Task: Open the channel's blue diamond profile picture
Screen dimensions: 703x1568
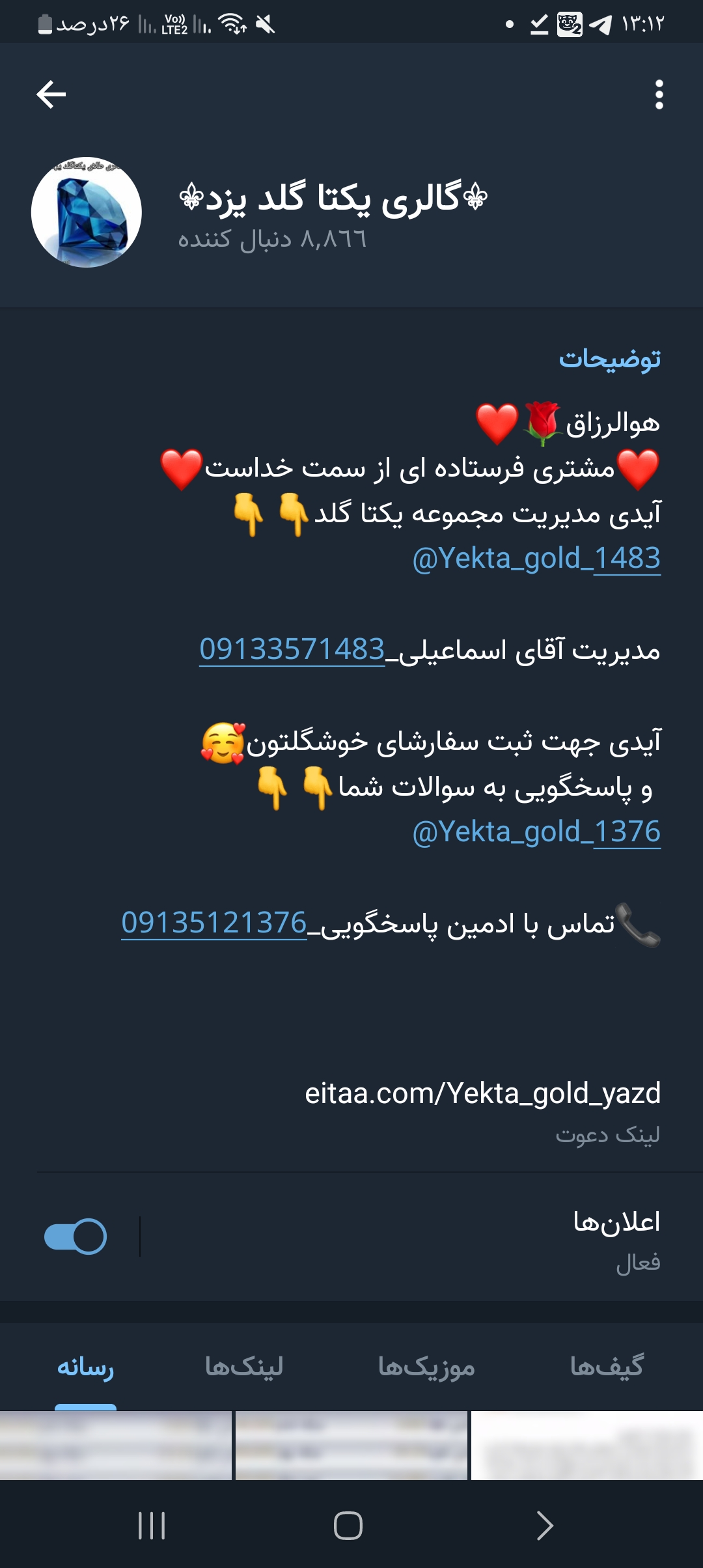Action: coord(87,212)
